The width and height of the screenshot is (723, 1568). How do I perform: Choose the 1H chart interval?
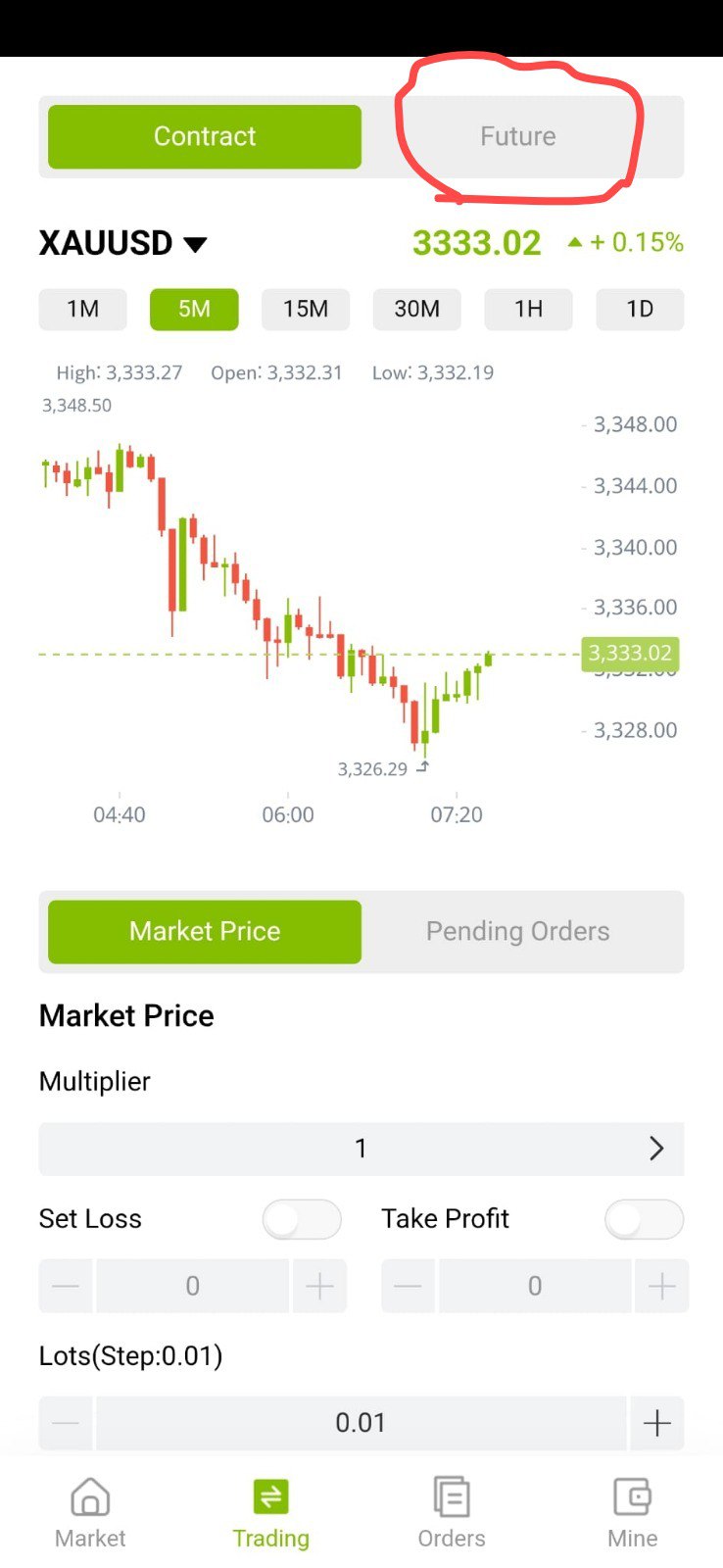529,310
